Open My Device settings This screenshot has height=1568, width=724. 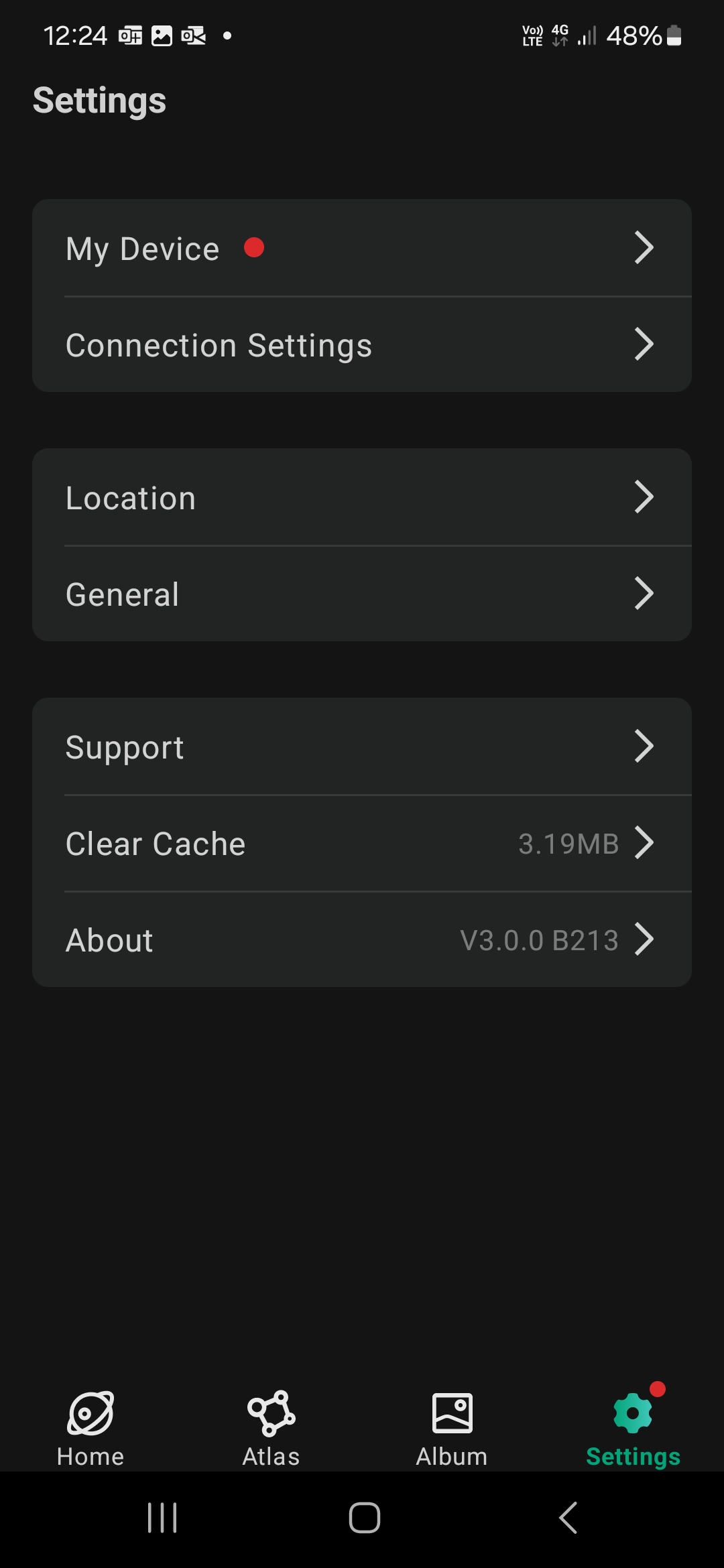362,249
